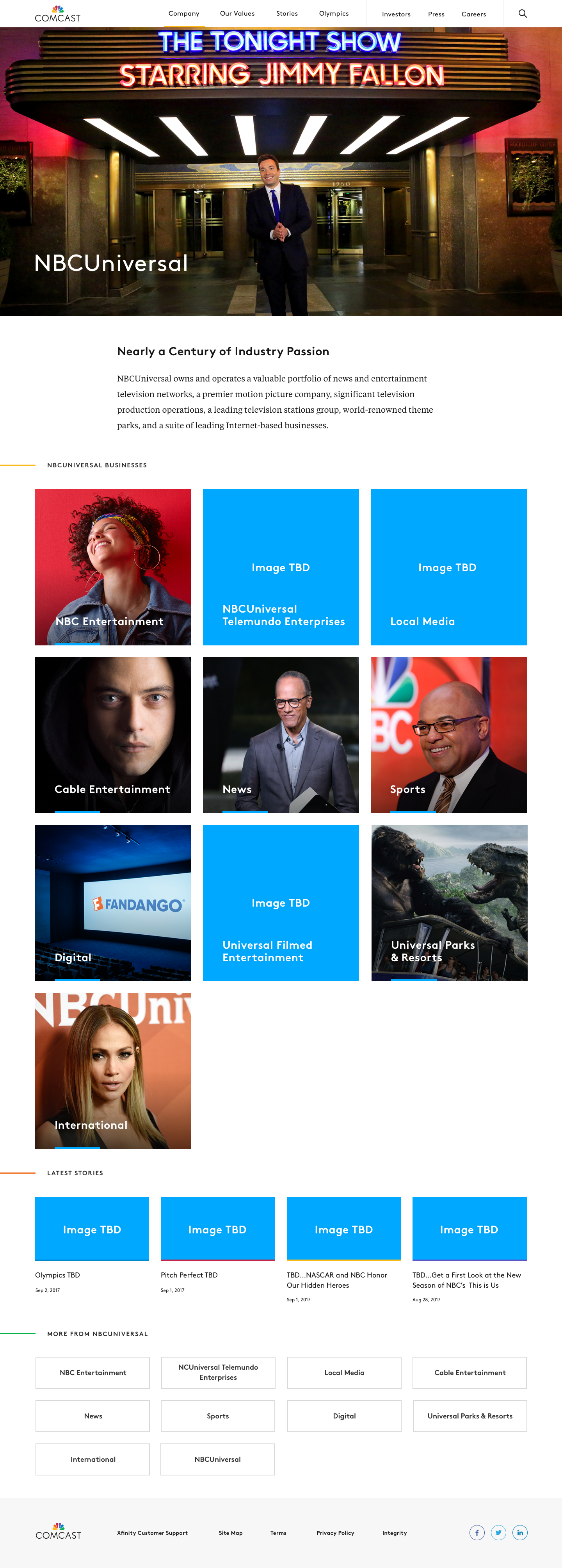Select the Cable Entertainment tile
Image resolution: width=562 pixels, height=1568 pixels.
point(113,735)
